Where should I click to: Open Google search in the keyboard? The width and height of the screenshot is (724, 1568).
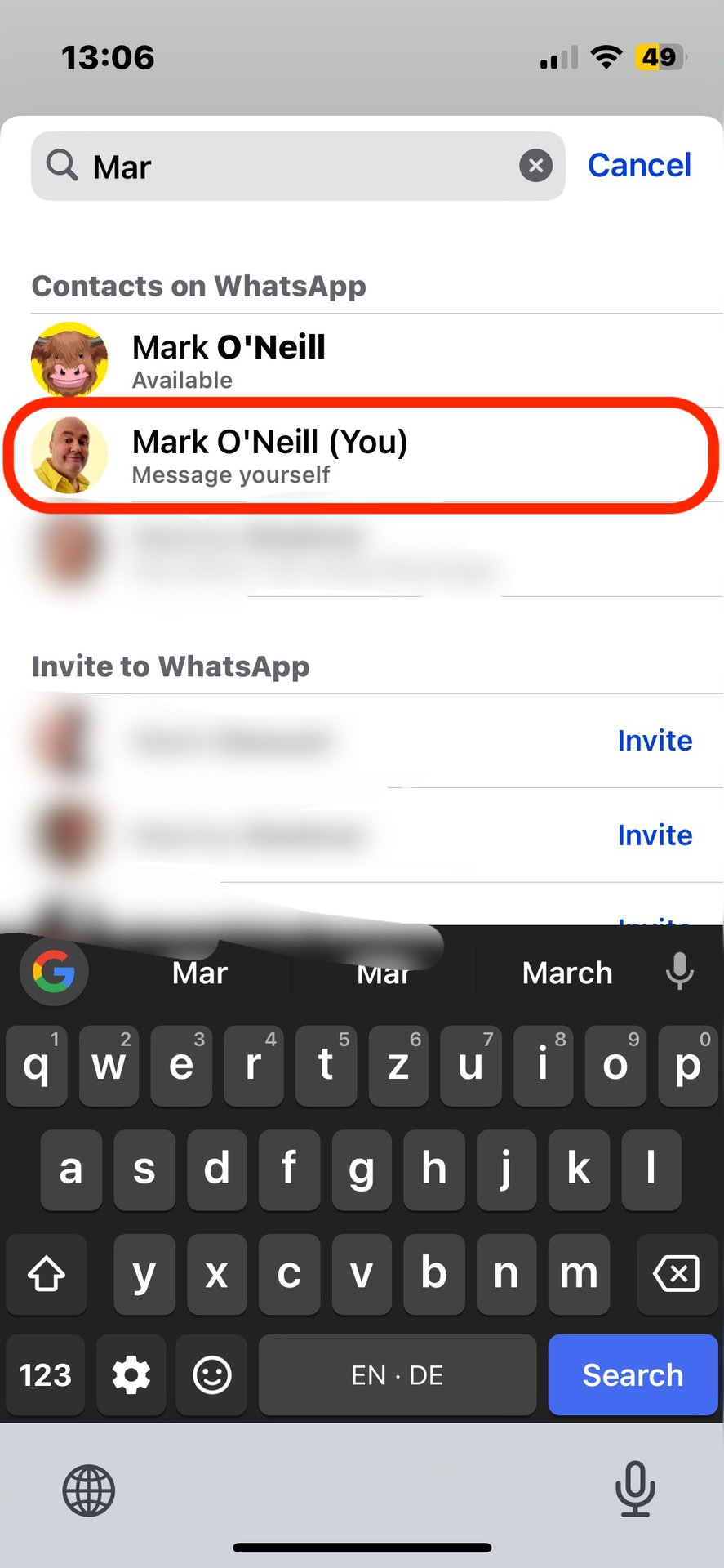point(54,972)
